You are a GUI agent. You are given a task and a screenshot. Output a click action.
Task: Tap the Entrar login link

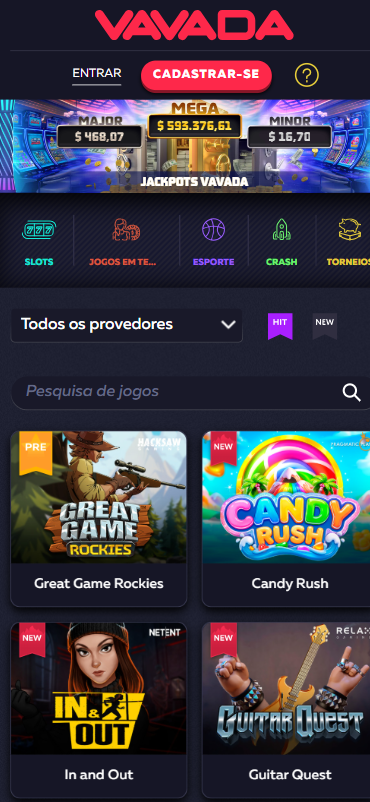[x=97, y=73]
